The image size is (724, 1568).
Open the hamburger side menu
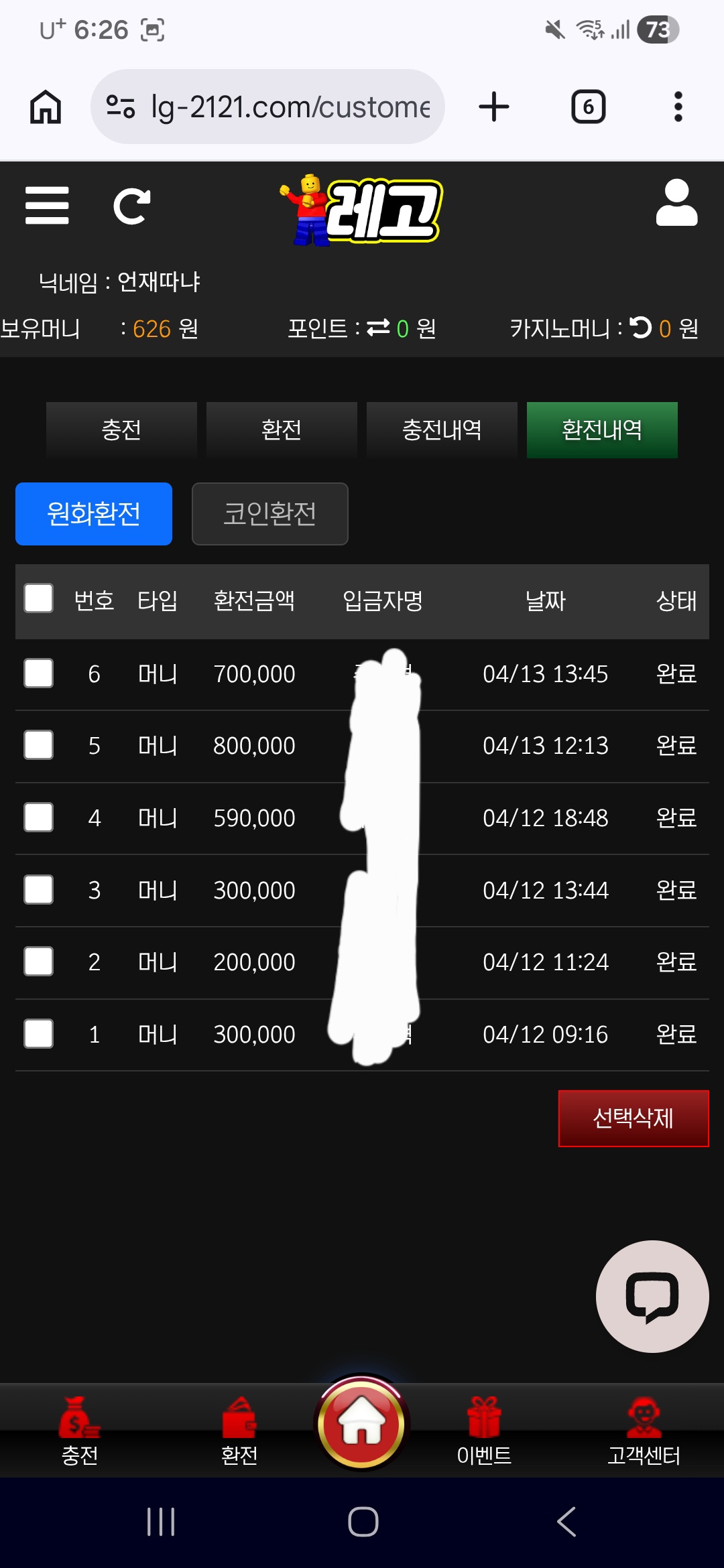pos(47,205)
